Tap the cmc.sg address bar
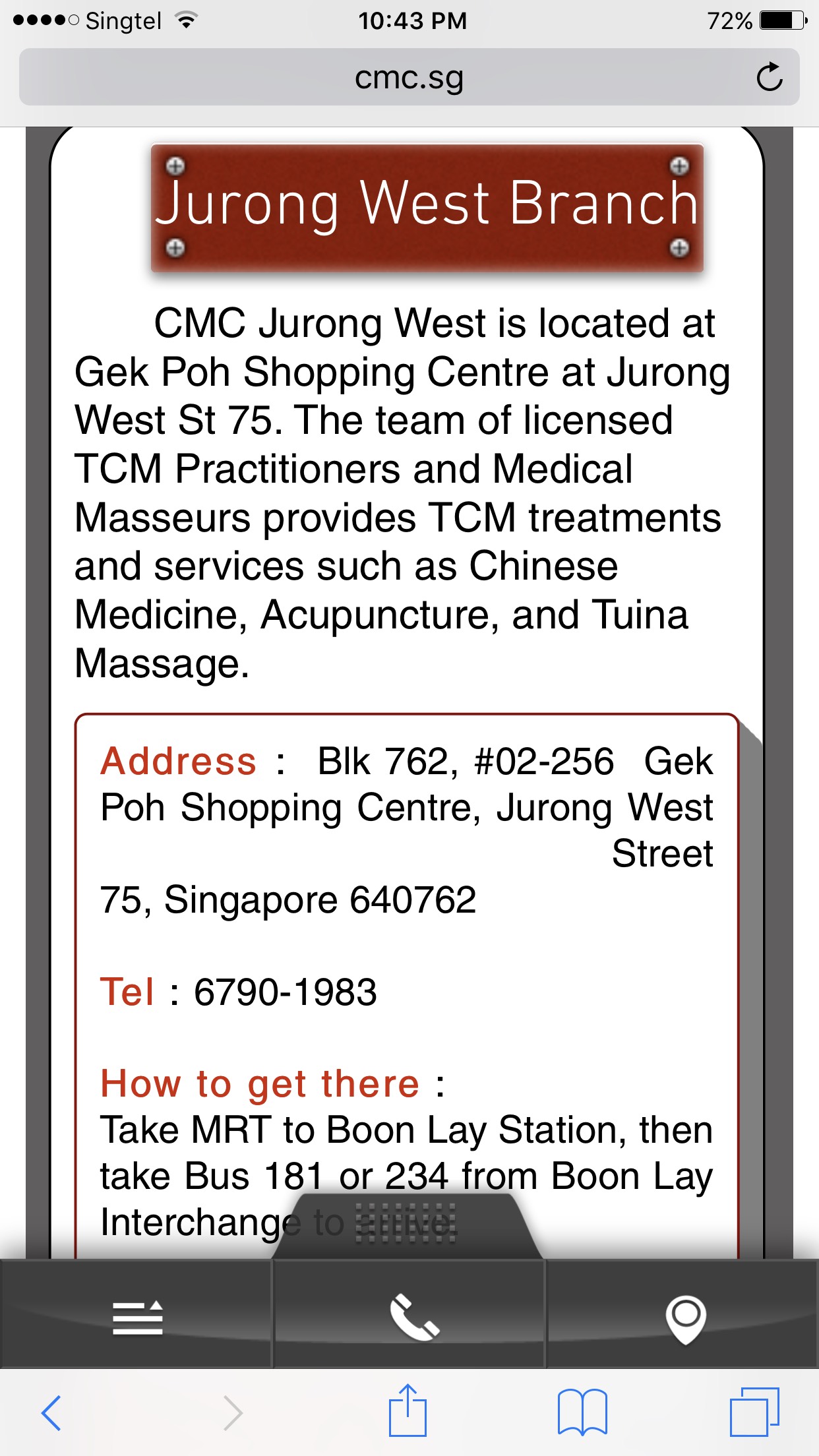 (409, 78)
